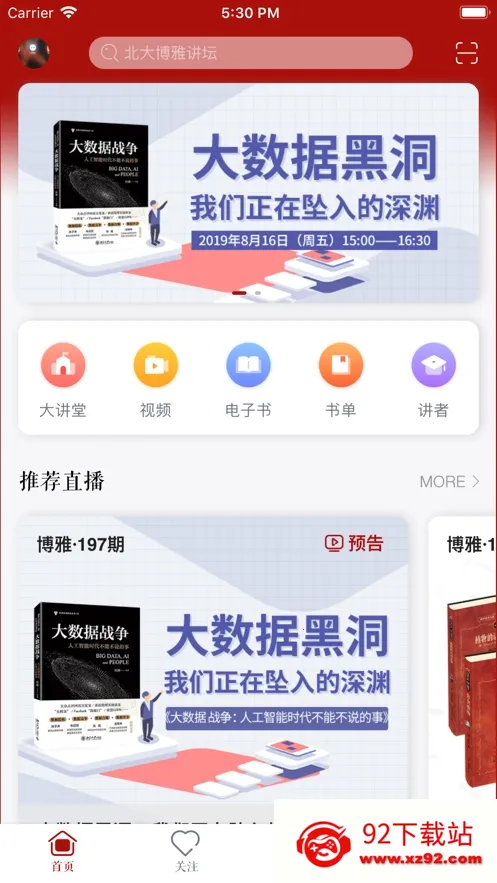
Task: Open the 大数据黑洞 top banner
Action: 248,193
